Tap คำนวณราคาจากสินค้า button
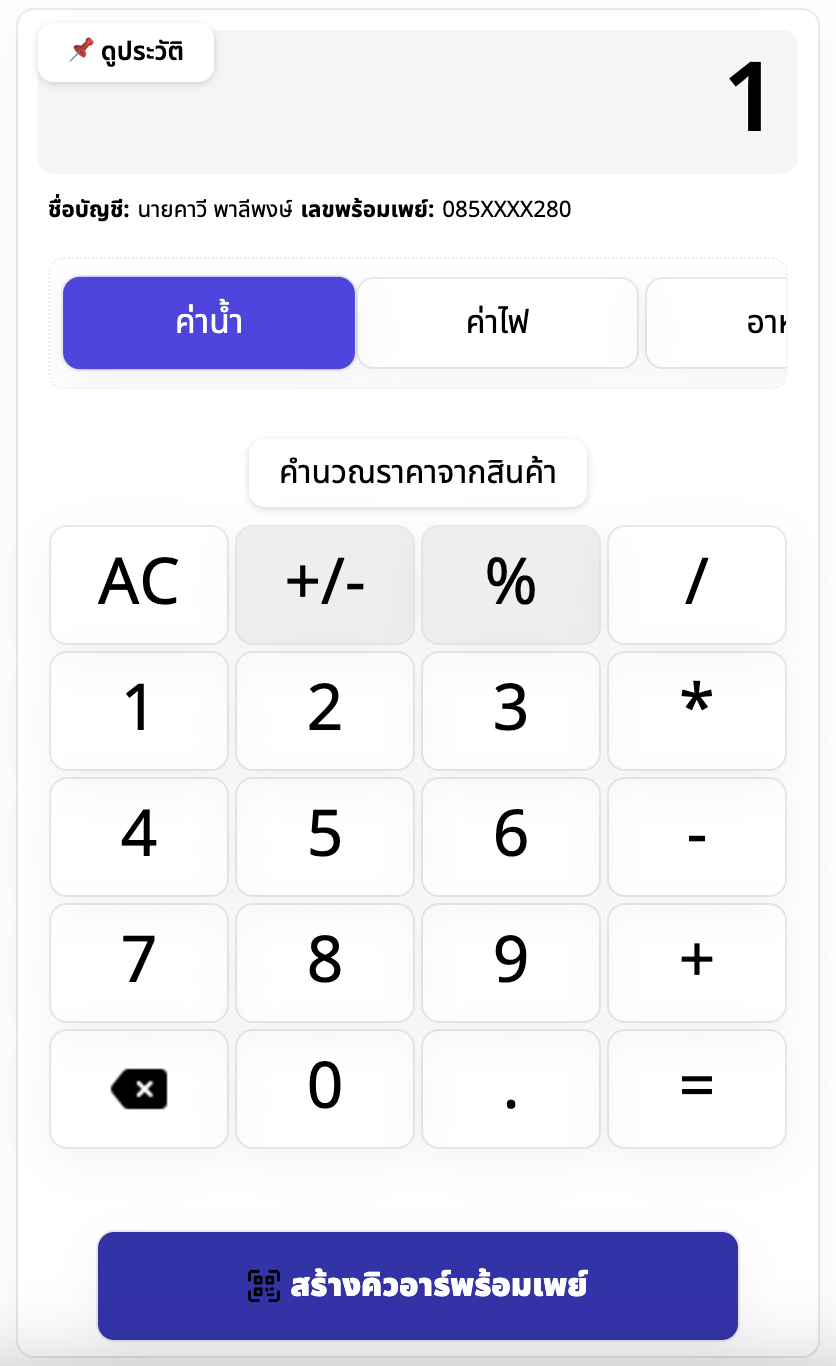The image size is (836, 1366). pyautogui.click(x=418, y=473)
